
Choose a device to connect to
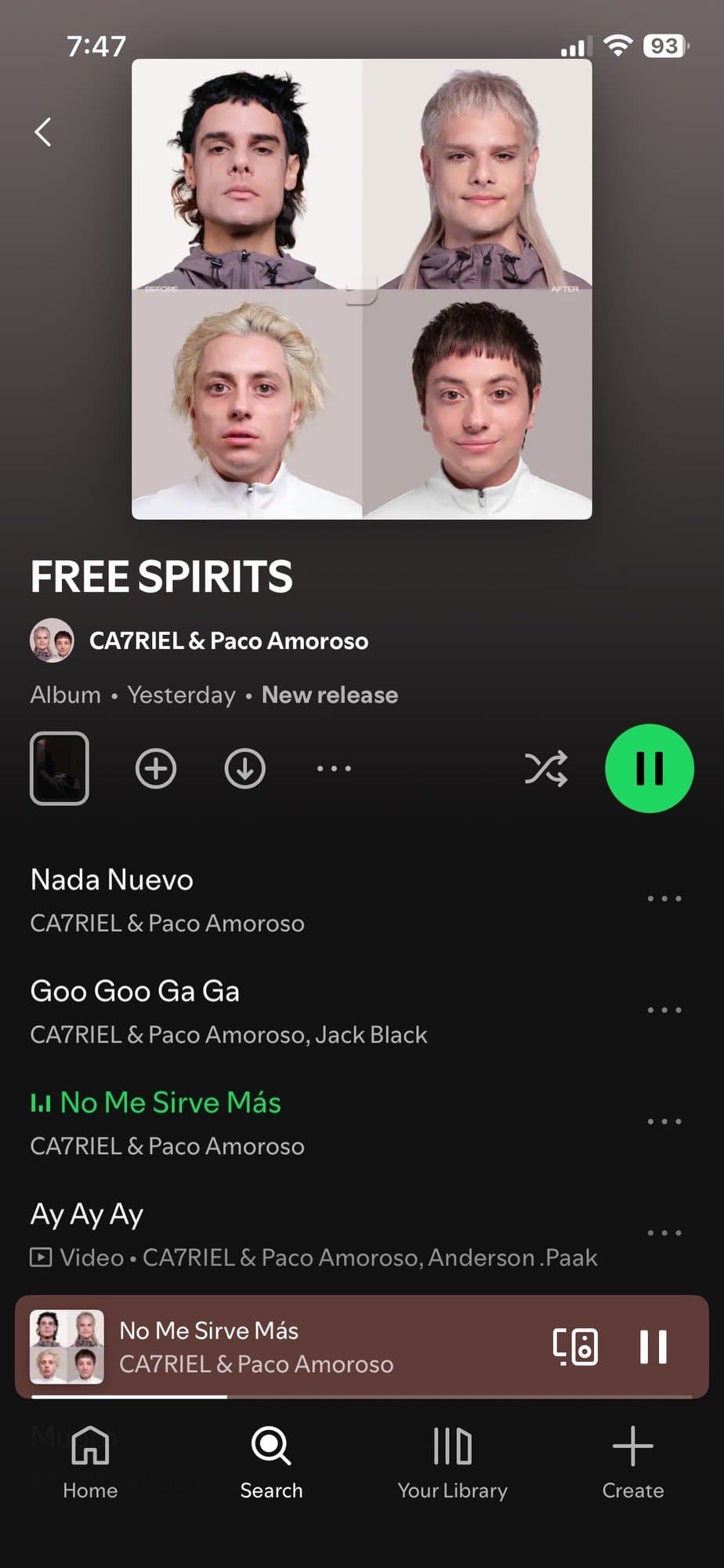(575, 1346)
